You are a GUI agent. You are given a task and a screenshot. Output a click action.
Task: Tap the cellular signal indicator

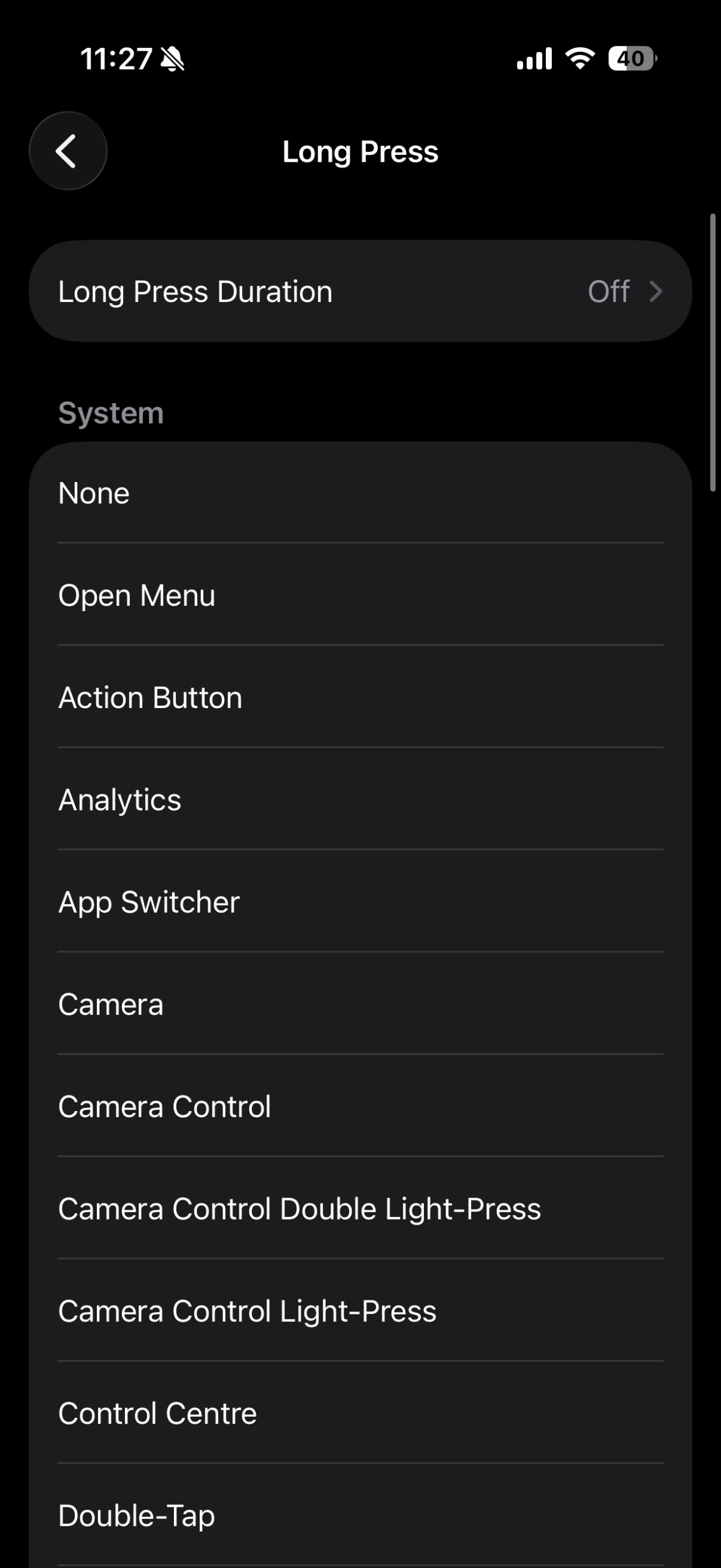point(534,59)
